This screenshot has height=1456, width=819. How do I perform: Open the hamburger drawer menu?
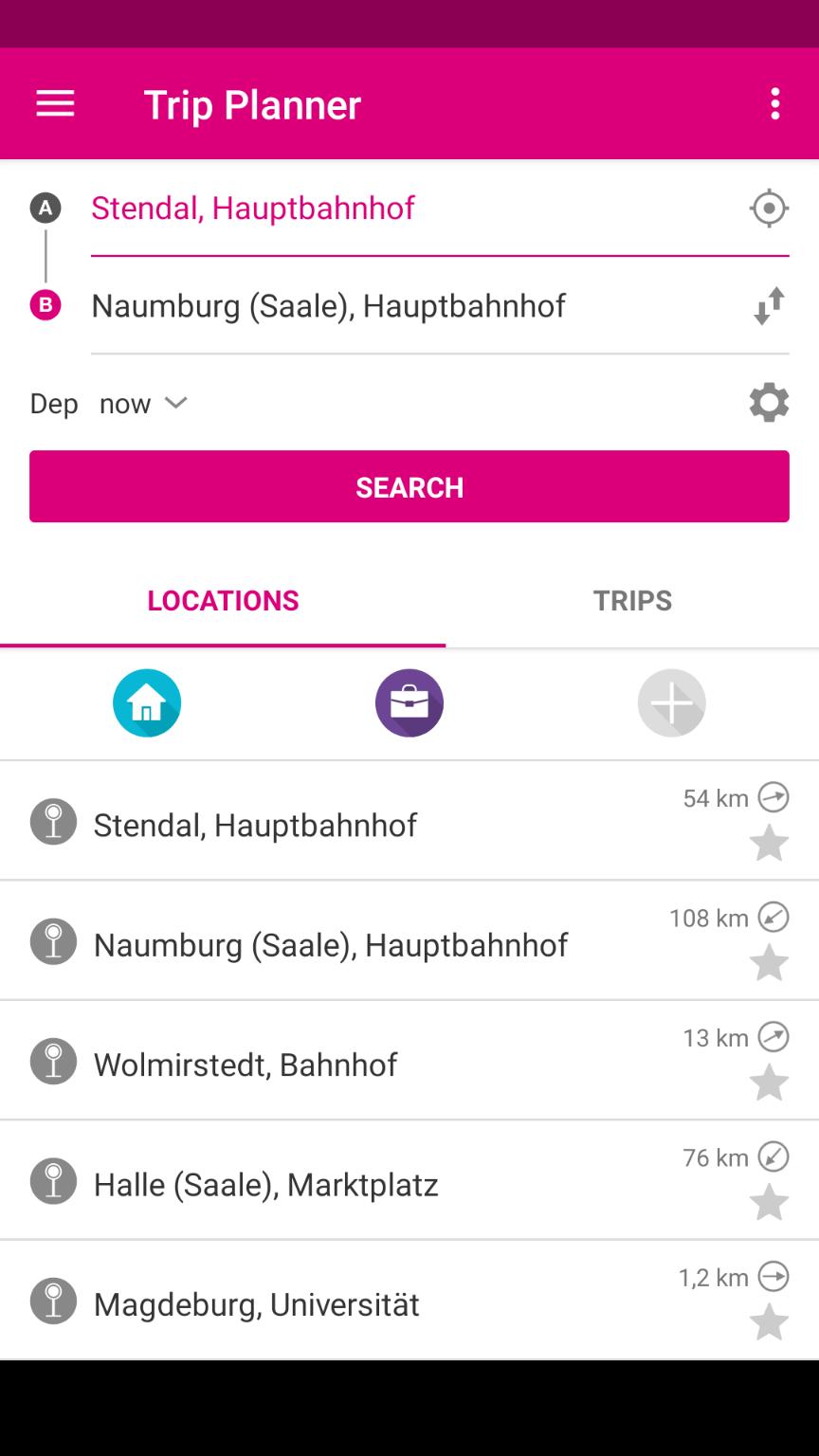55,104
